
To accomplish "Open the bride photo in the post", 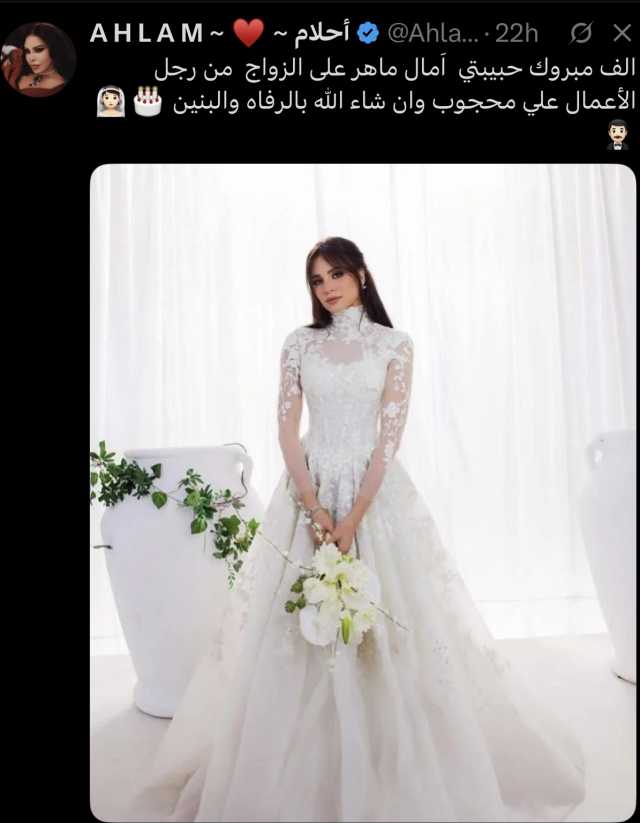I will 362,490.
